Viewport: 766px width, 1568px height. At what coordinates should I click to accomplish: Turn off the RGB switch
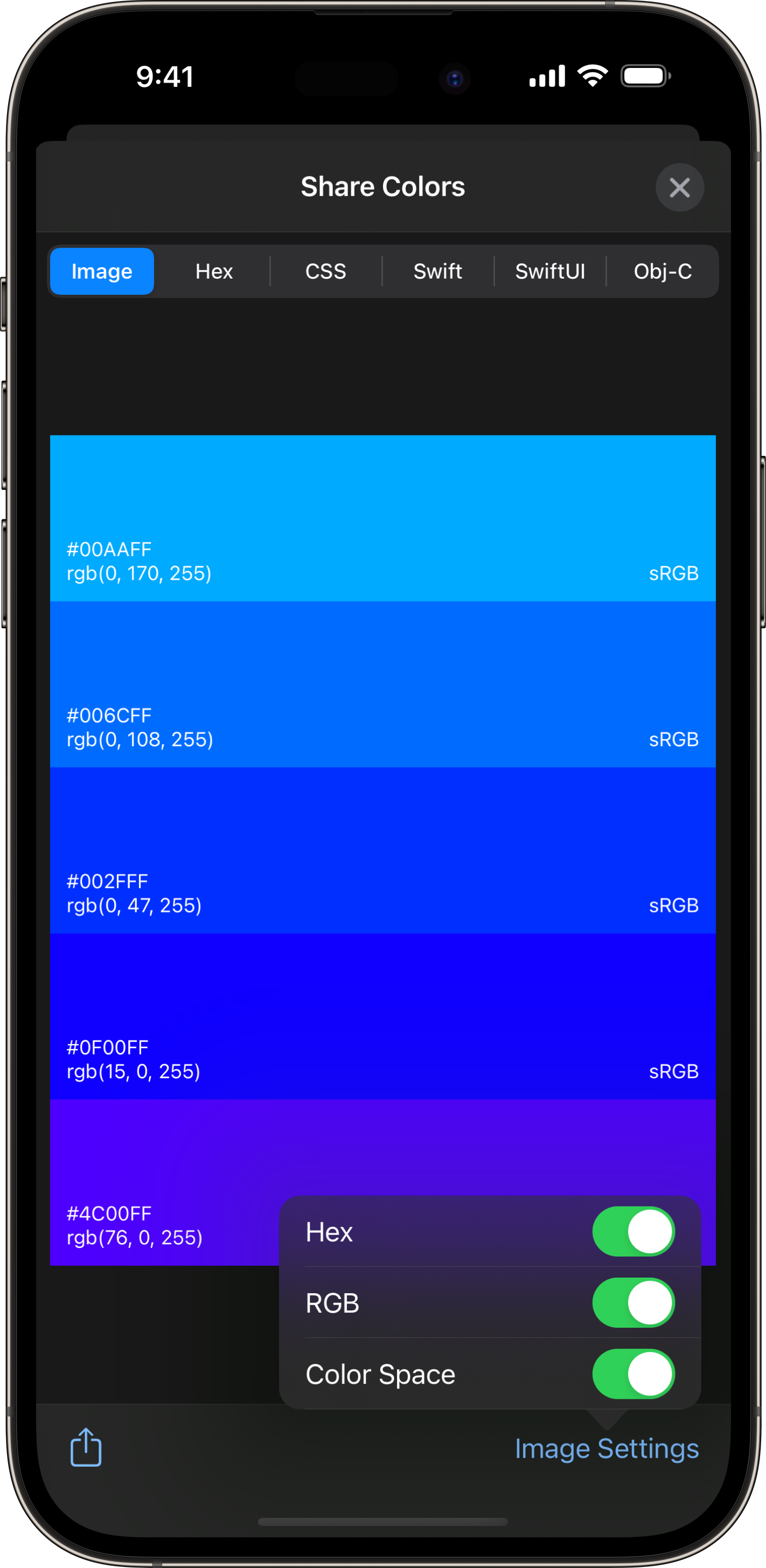coord(633,1302)
